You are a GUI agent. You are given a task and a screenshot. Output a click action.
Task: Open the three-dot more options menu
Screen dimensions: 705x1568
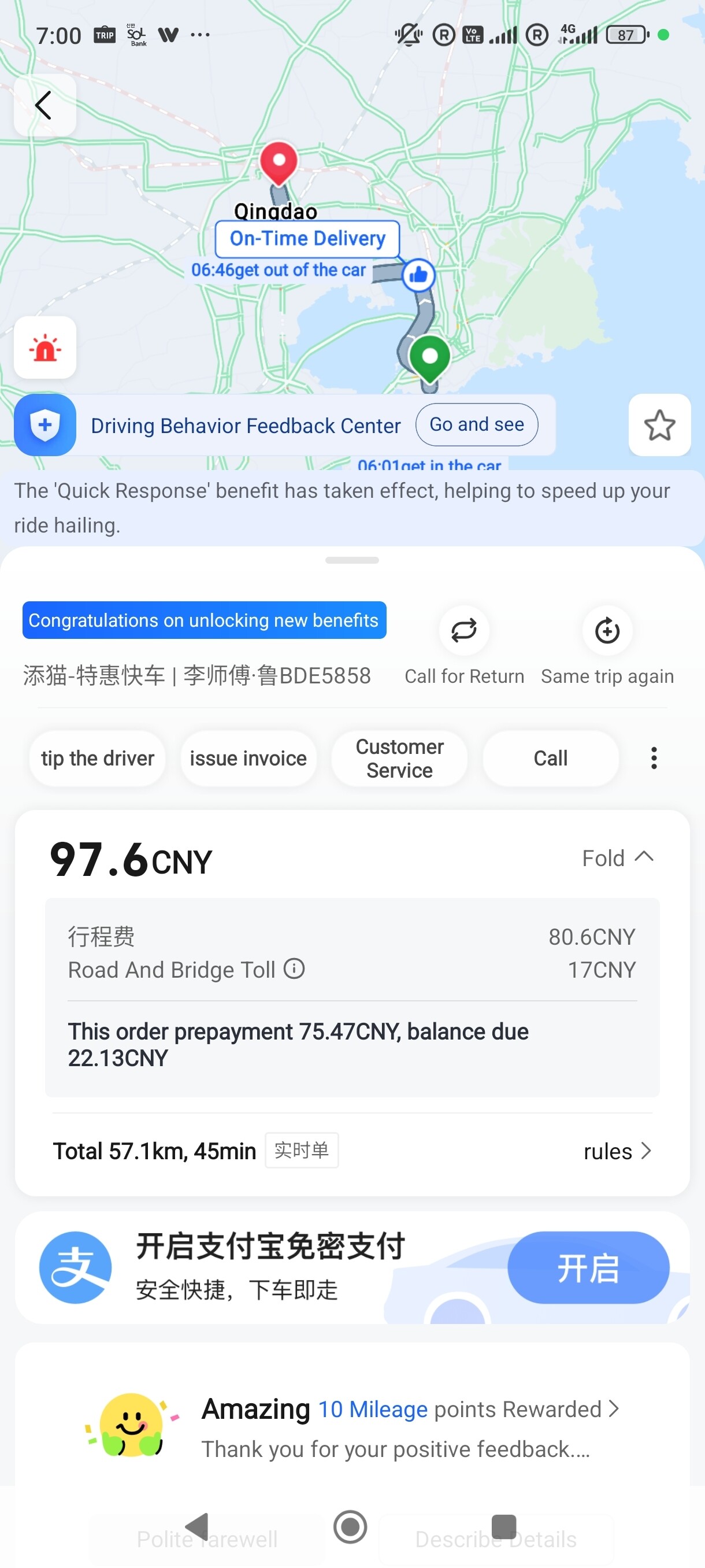pos(654,759)
